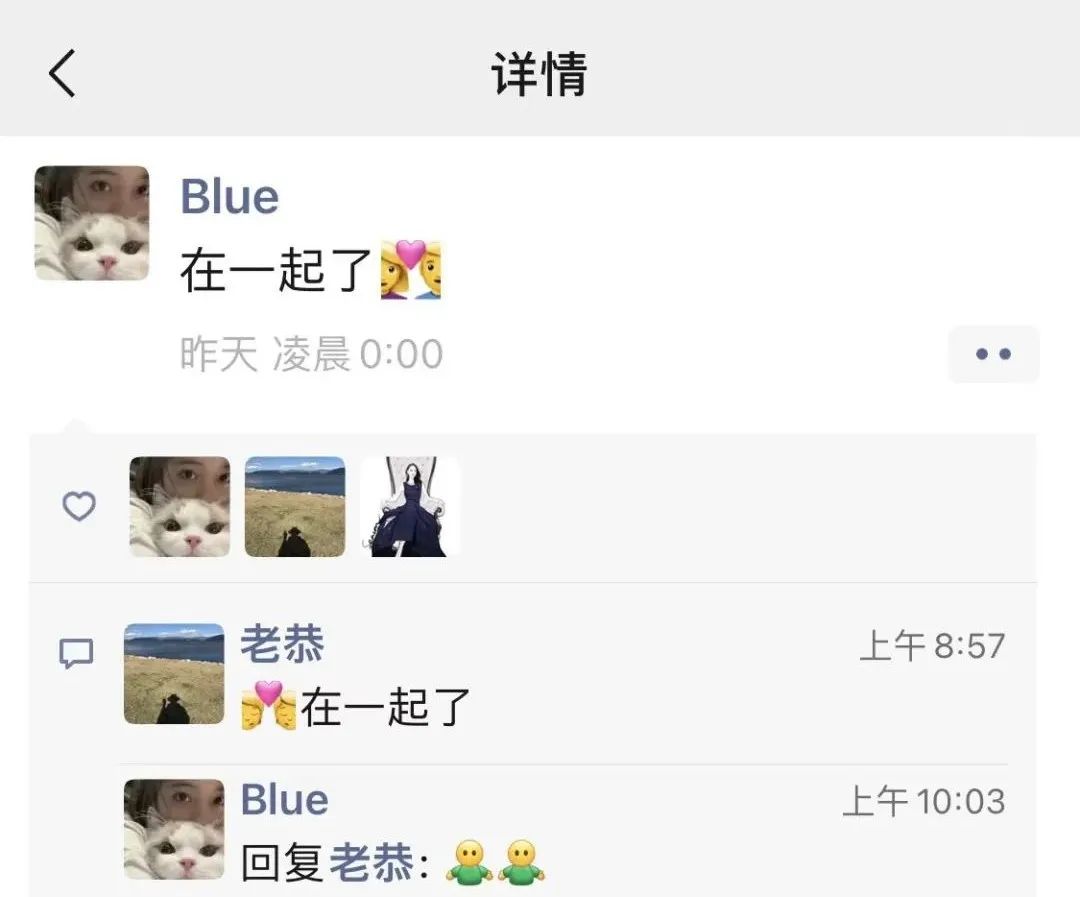Open the two-dot like/comment menu
Screen dimensions: 1080x897
(993, 354)
